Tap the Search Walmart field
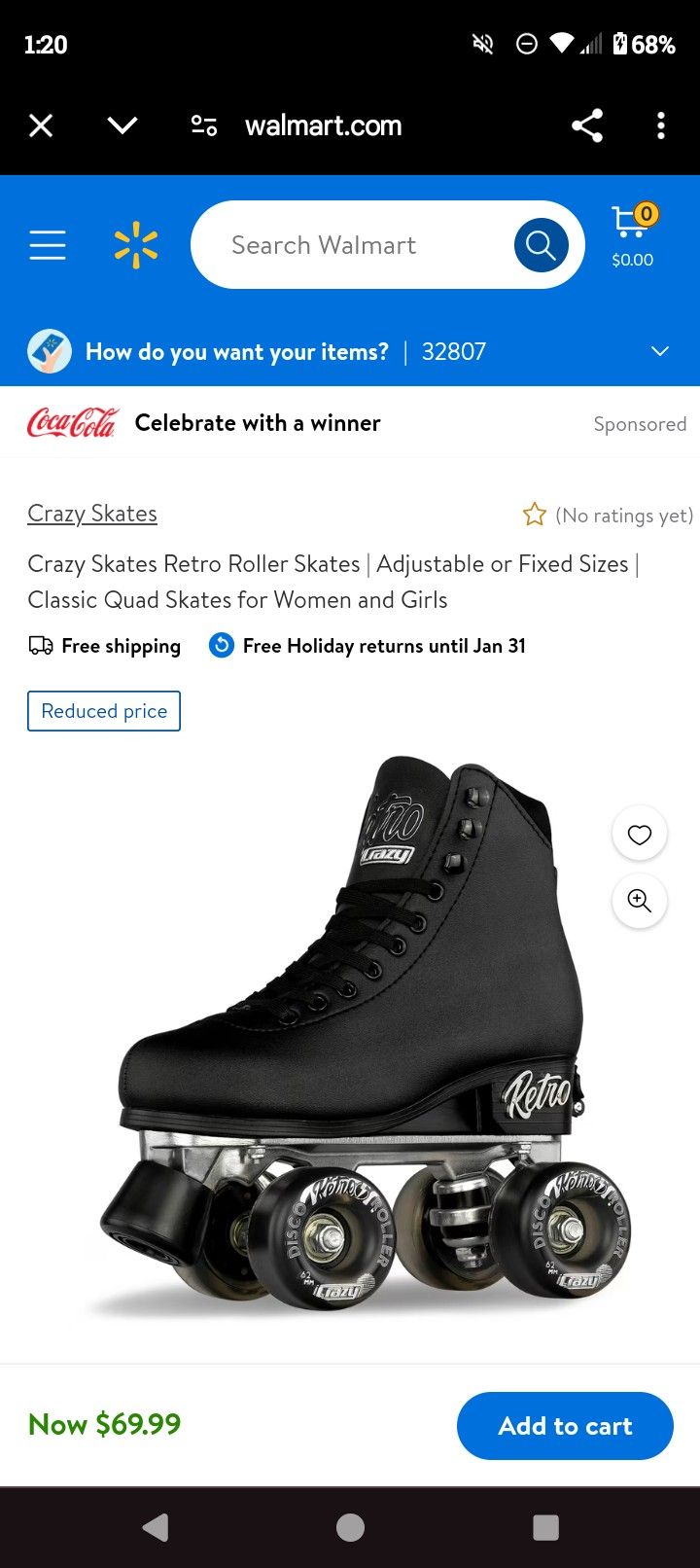The width and height of the screenshot is (700, 1568). 352,245
